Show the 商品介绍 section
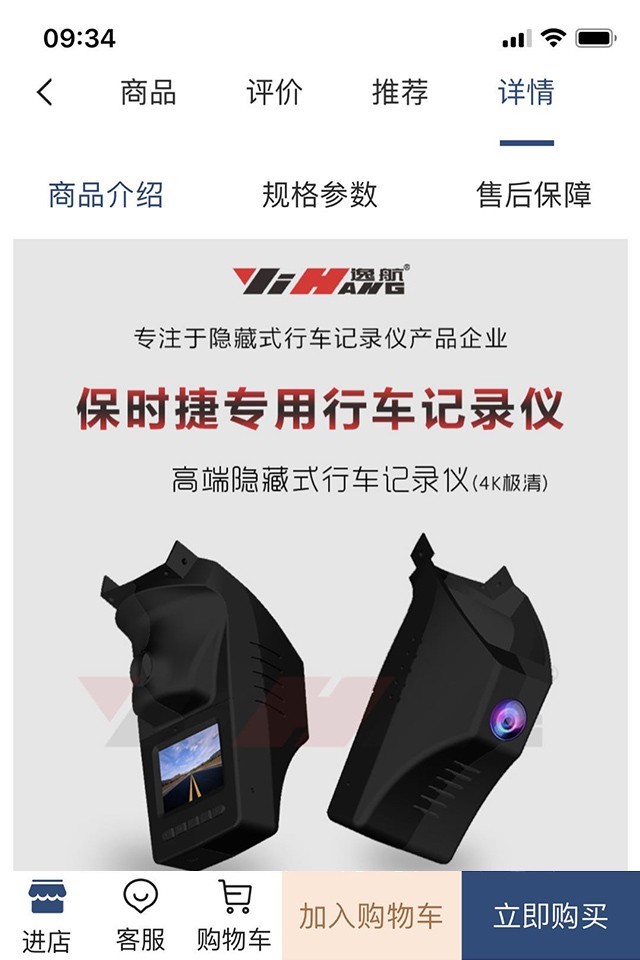 click(106, 195)
